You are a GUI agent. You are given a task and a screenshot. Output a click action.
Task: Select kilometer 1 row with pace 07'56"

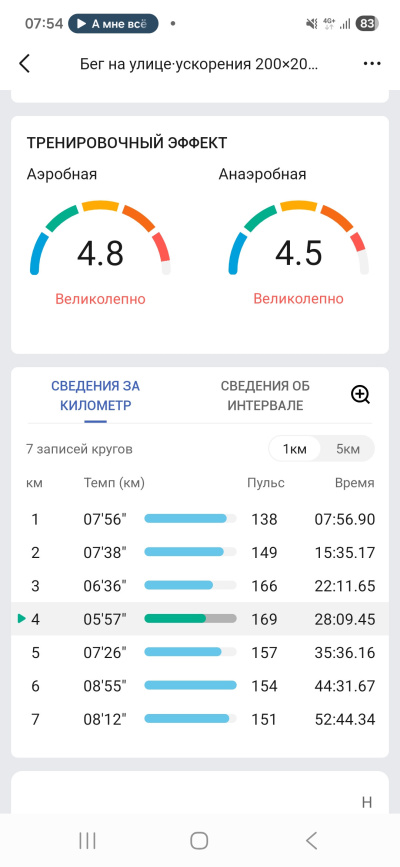click(x=200, y=519)
